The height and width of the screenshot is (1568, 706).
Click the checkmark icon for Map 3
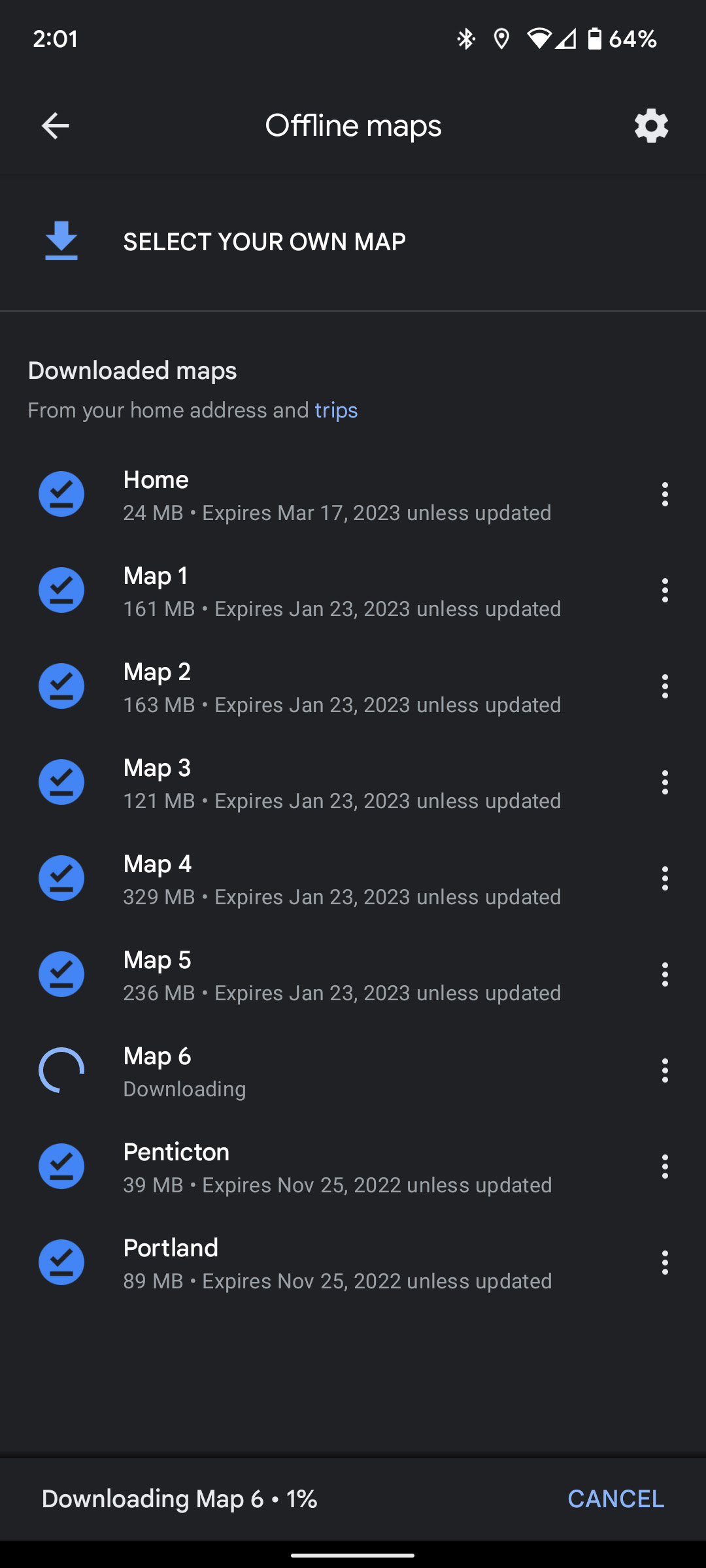(x=61, y=782)
